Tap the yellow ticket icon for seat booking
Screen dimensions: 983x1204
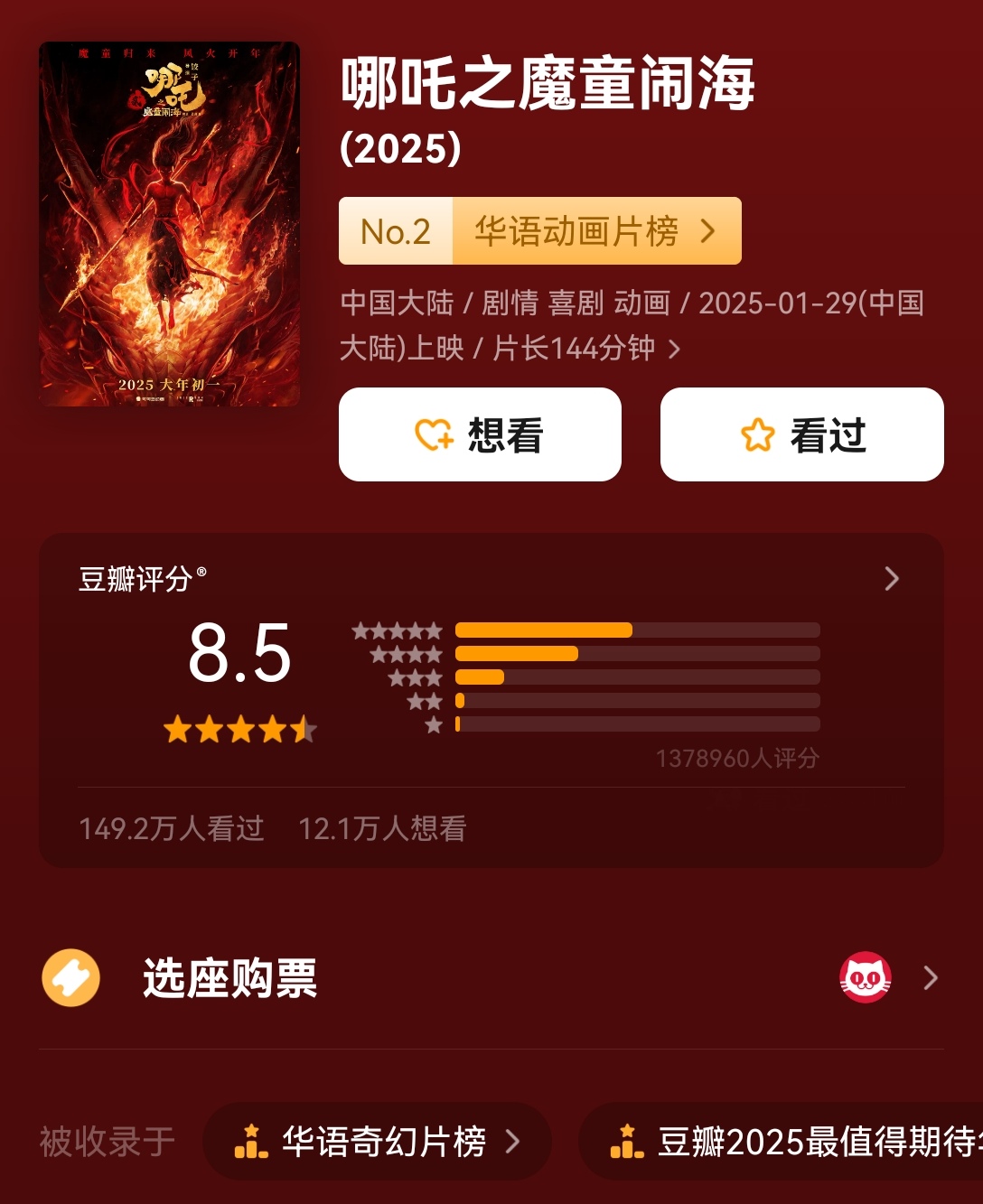click(71, 976)
